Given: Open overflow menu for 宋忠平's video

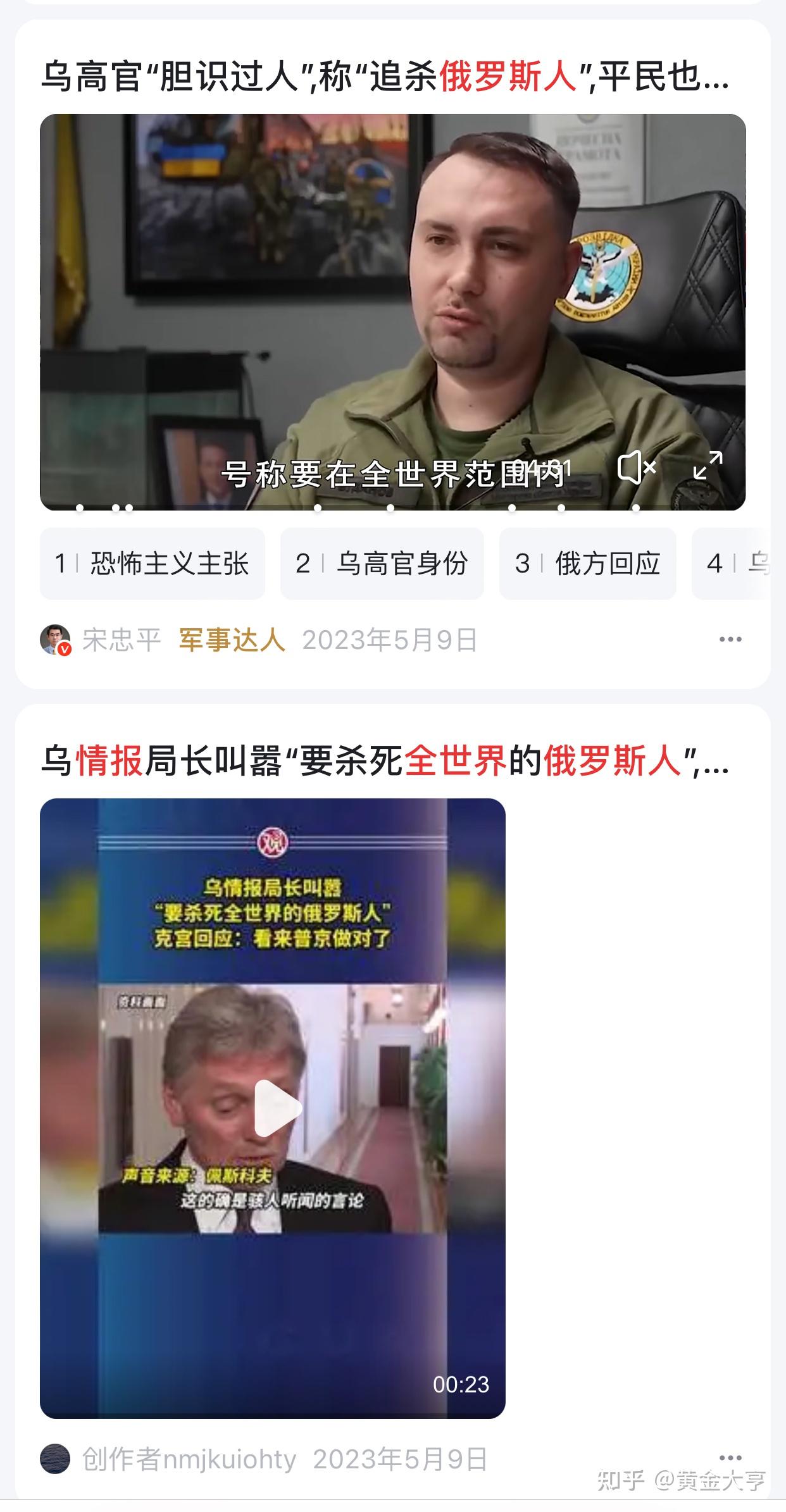Looking at the screenshot, I should [x=730, y=640].
